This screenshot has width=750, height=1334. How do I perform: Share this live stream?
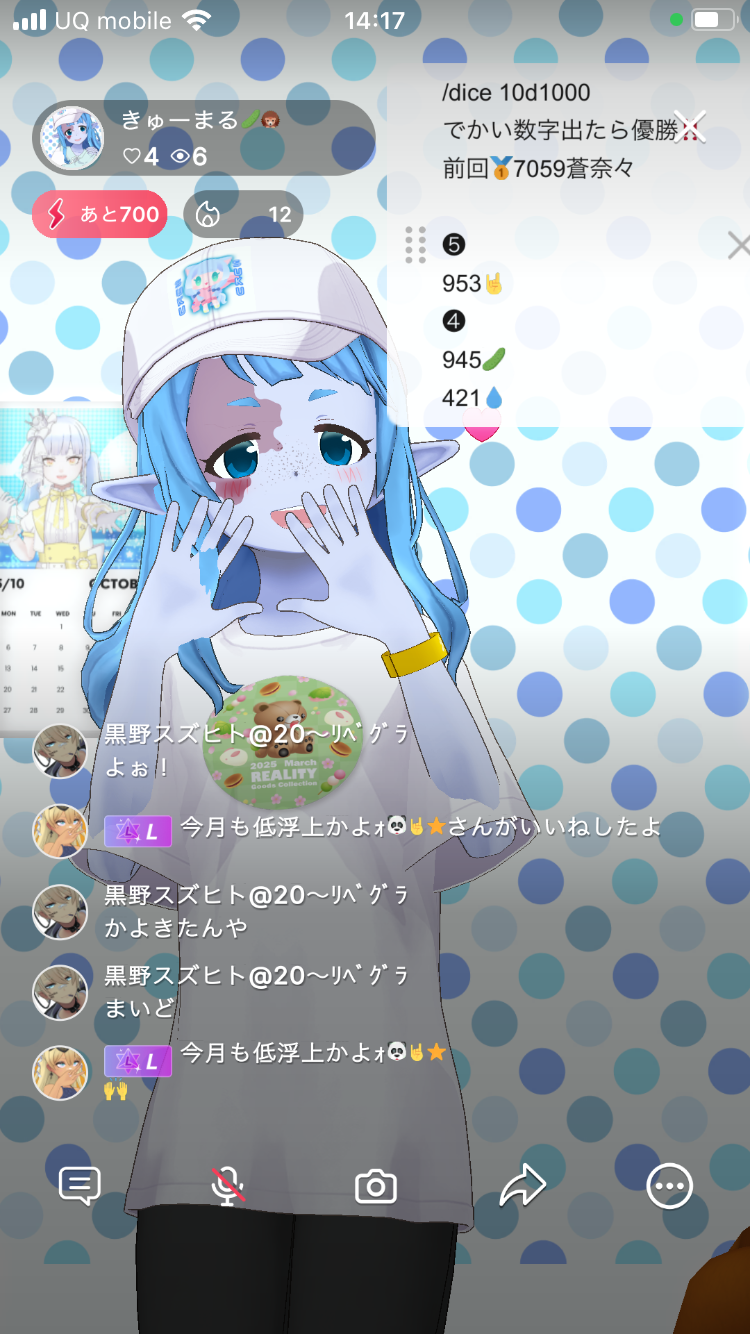(x=522, y=1187)
